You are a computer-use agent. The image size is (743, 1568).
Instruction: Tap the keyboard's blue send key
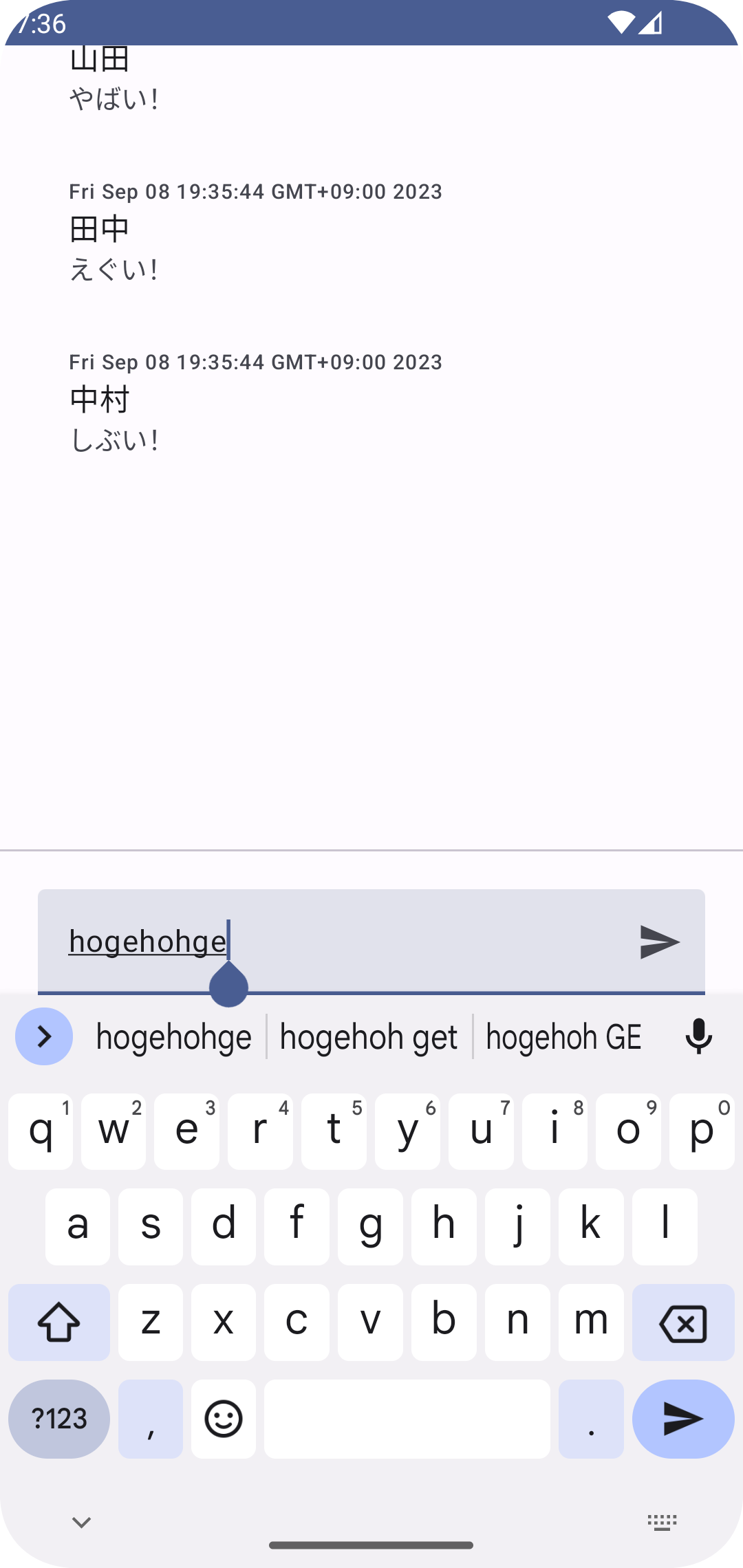[x=682, y=1419]
